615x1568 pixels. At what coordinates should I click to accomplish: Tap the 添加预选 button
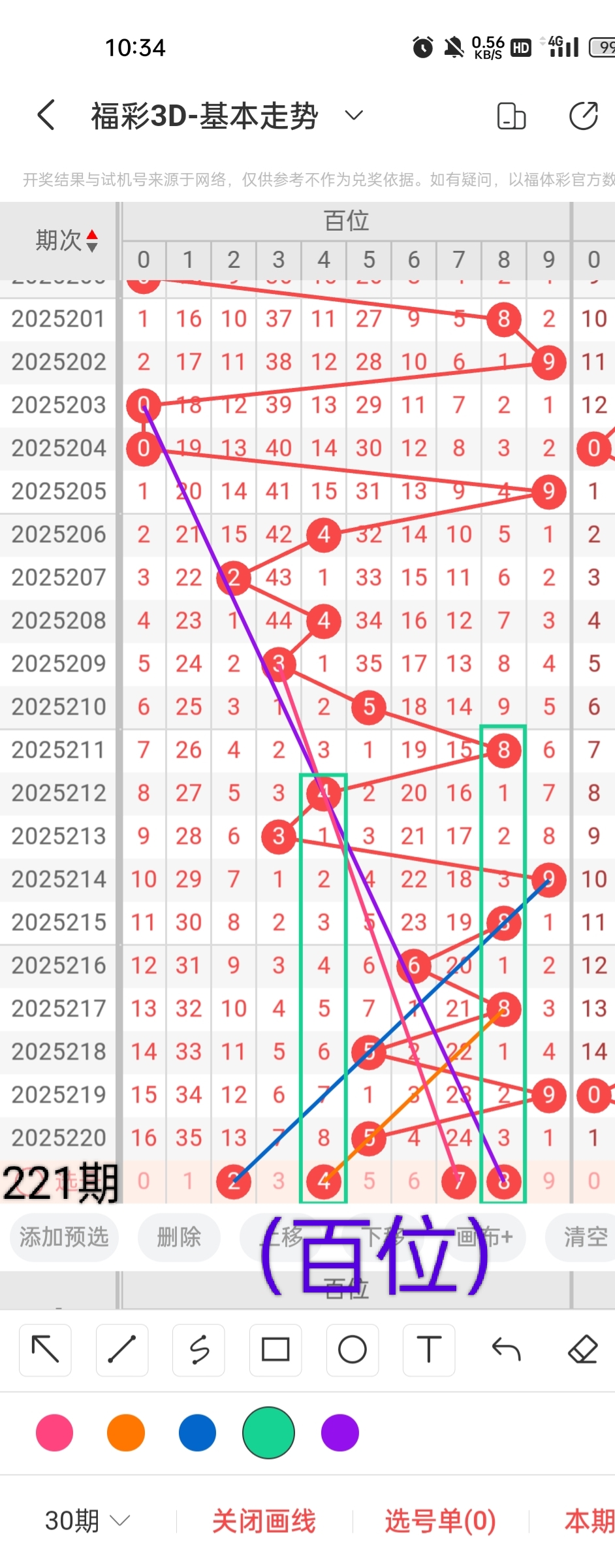[64, 1237]
